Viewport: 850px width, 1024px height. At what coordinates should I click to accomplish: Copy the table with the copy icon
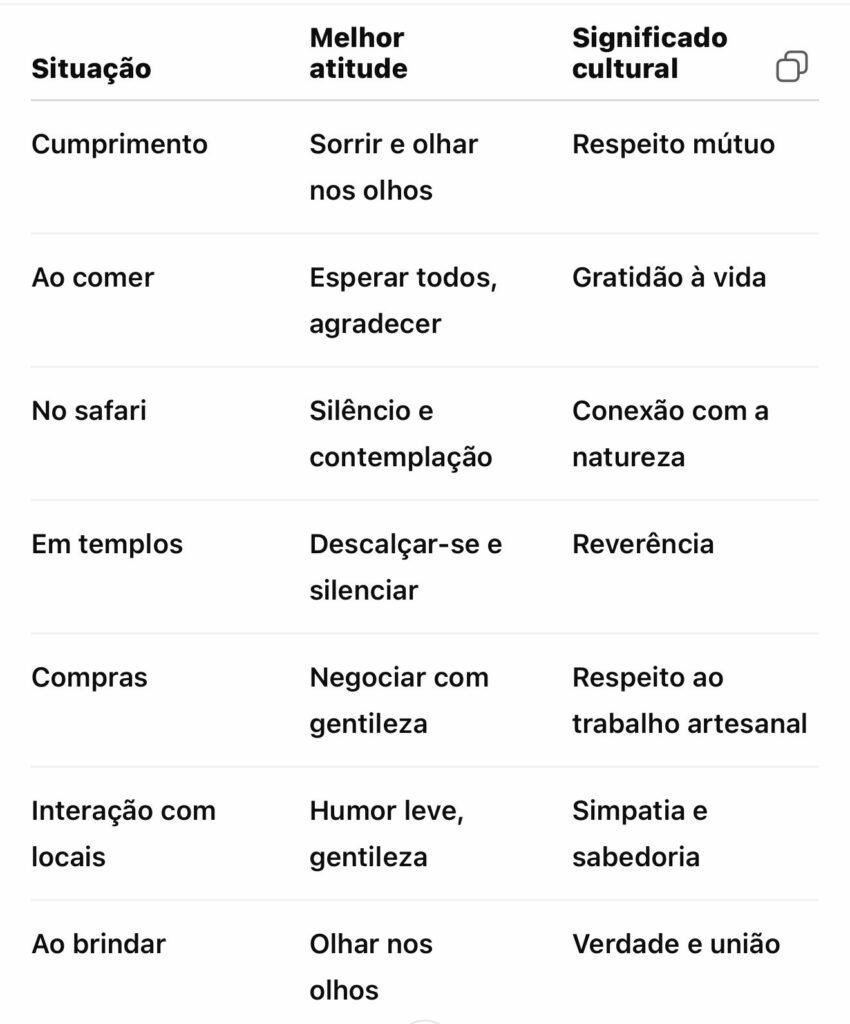791,67
